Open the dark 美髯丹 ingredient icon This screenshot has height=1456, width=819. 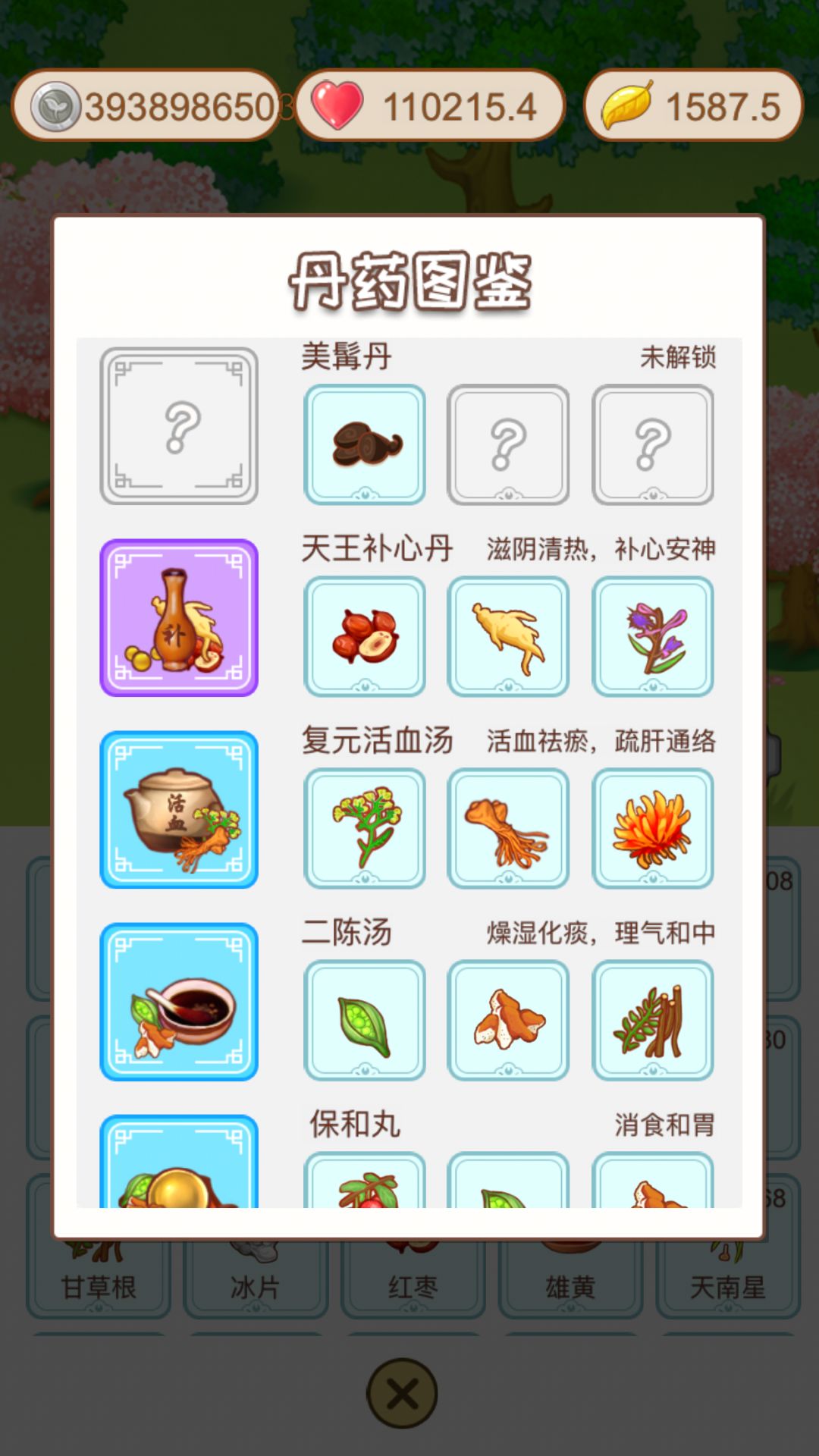click(x=364, y=444)
